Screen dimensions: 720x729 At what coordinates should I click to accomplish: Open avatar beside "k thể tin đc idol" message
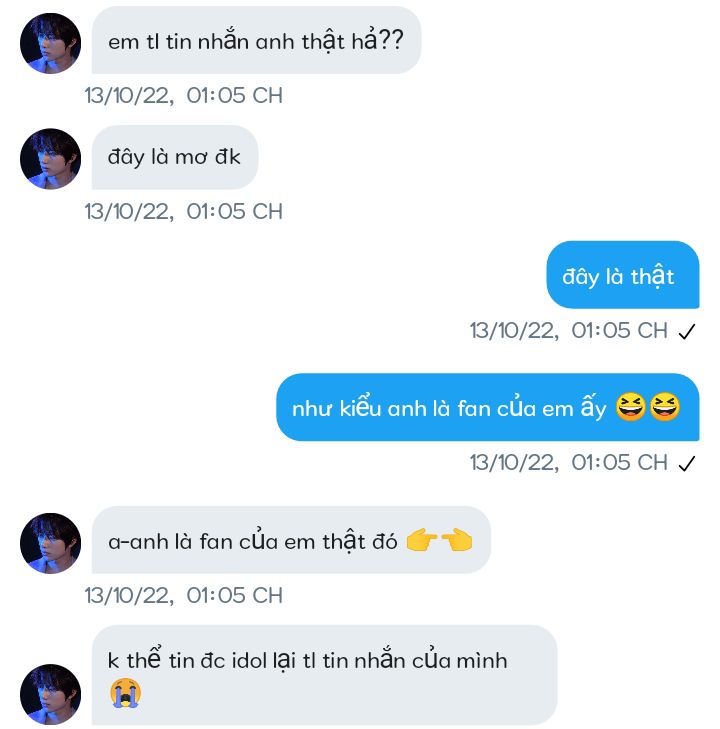(50, 693)
